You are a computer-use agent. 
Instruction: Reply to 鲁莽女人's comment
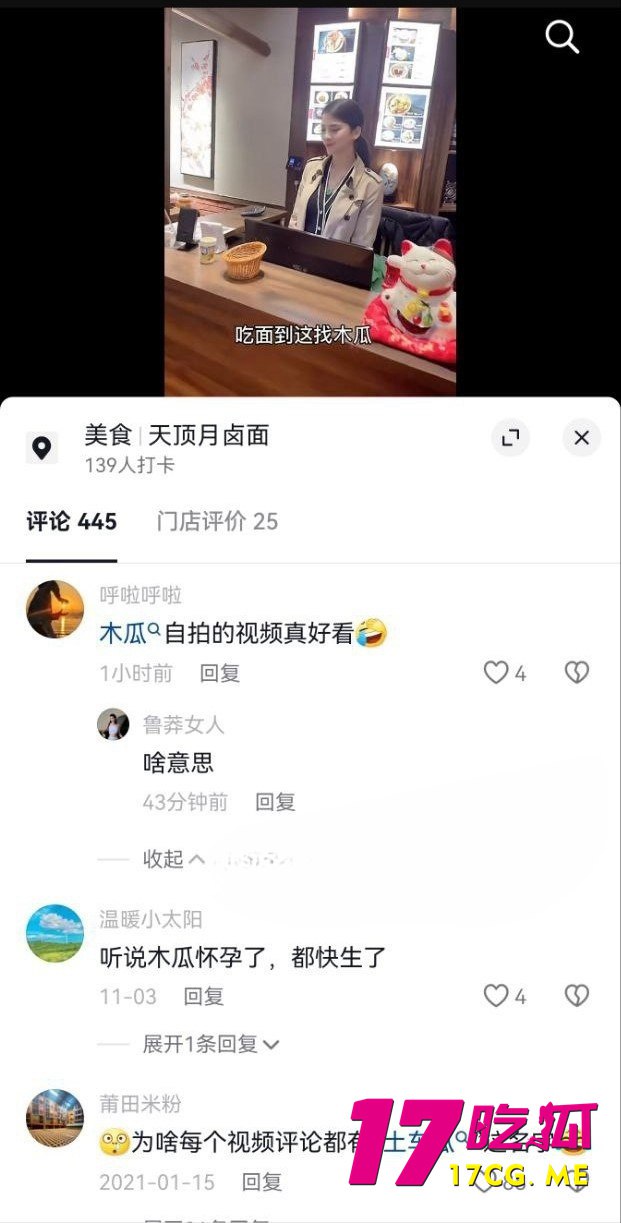point(275,802)
